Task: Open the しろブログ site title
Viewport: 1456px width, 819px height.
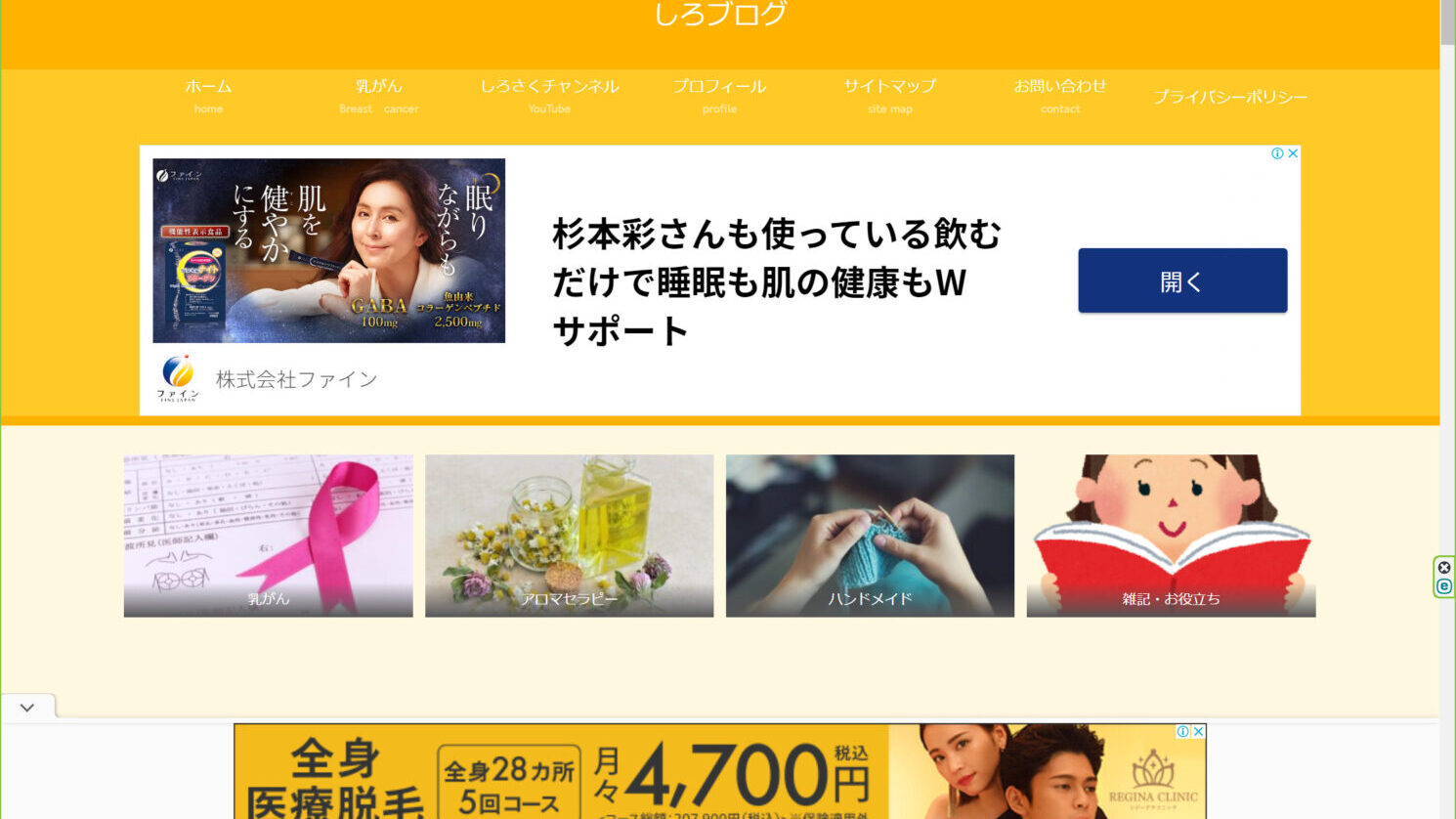Action: coord(720,14)
